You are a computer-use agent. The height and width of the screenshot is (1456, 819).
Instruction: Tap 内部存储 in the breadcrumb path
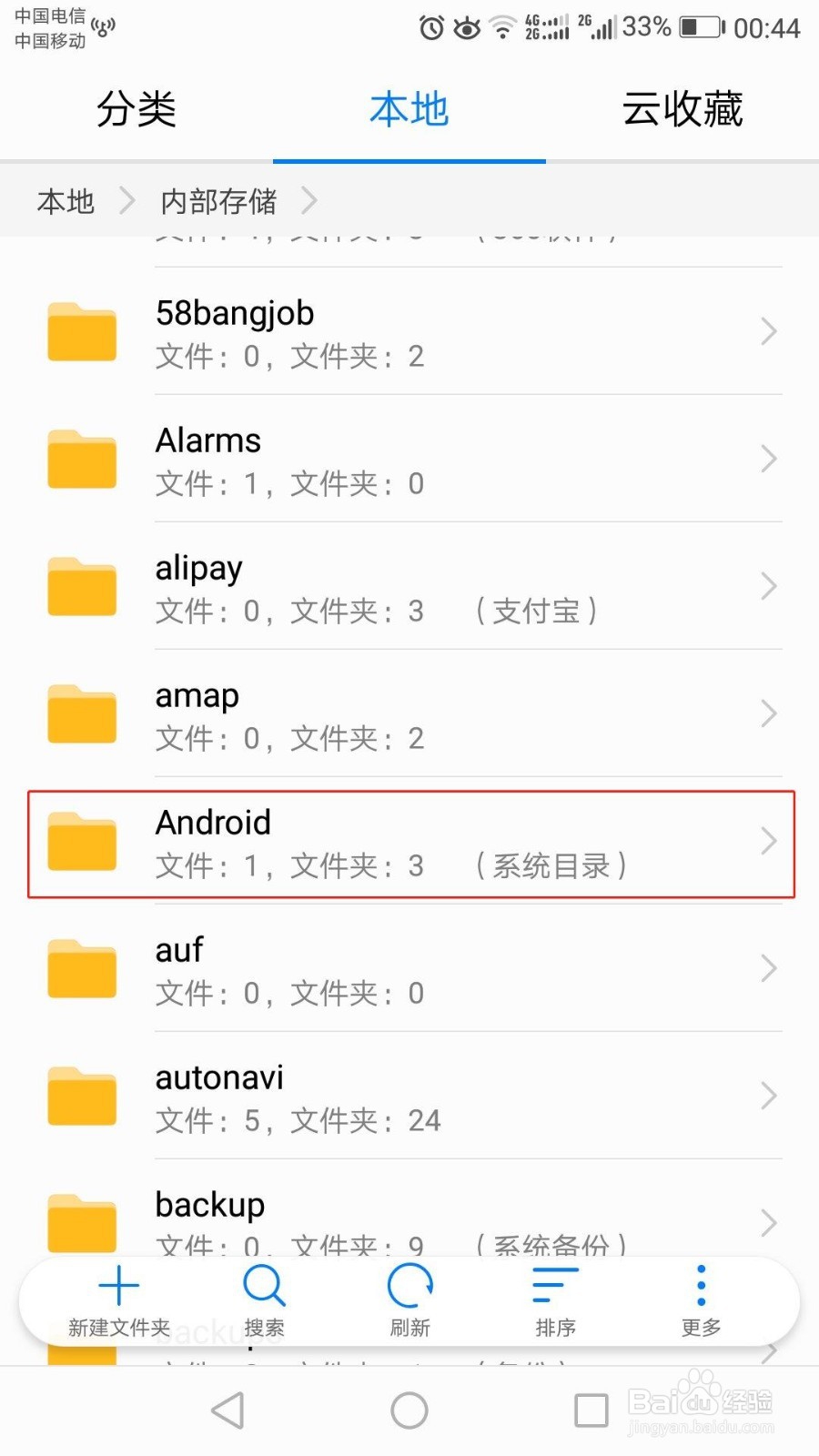pyautogui.click(x=218, y=201)
